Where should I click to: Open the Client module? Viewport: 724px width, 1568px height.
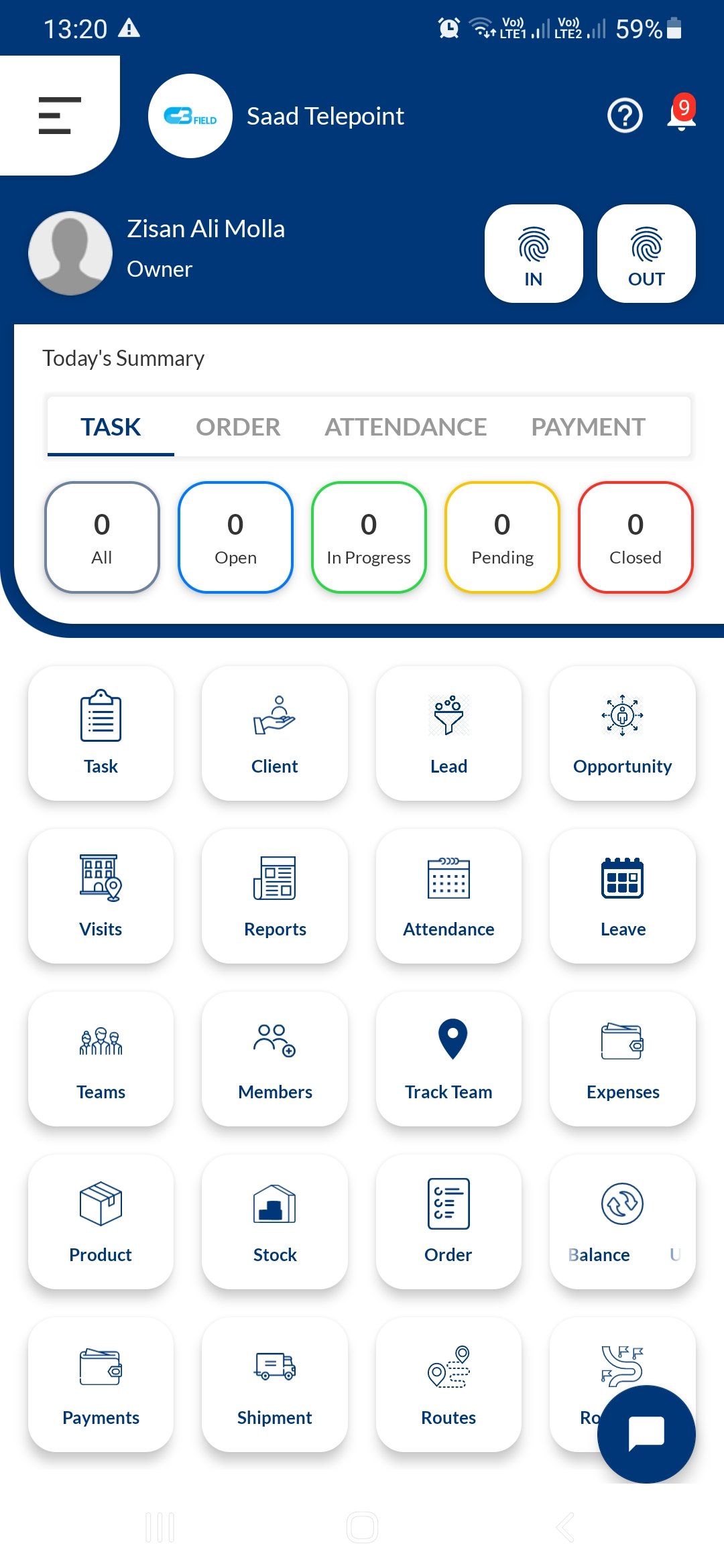pos(275,733)
